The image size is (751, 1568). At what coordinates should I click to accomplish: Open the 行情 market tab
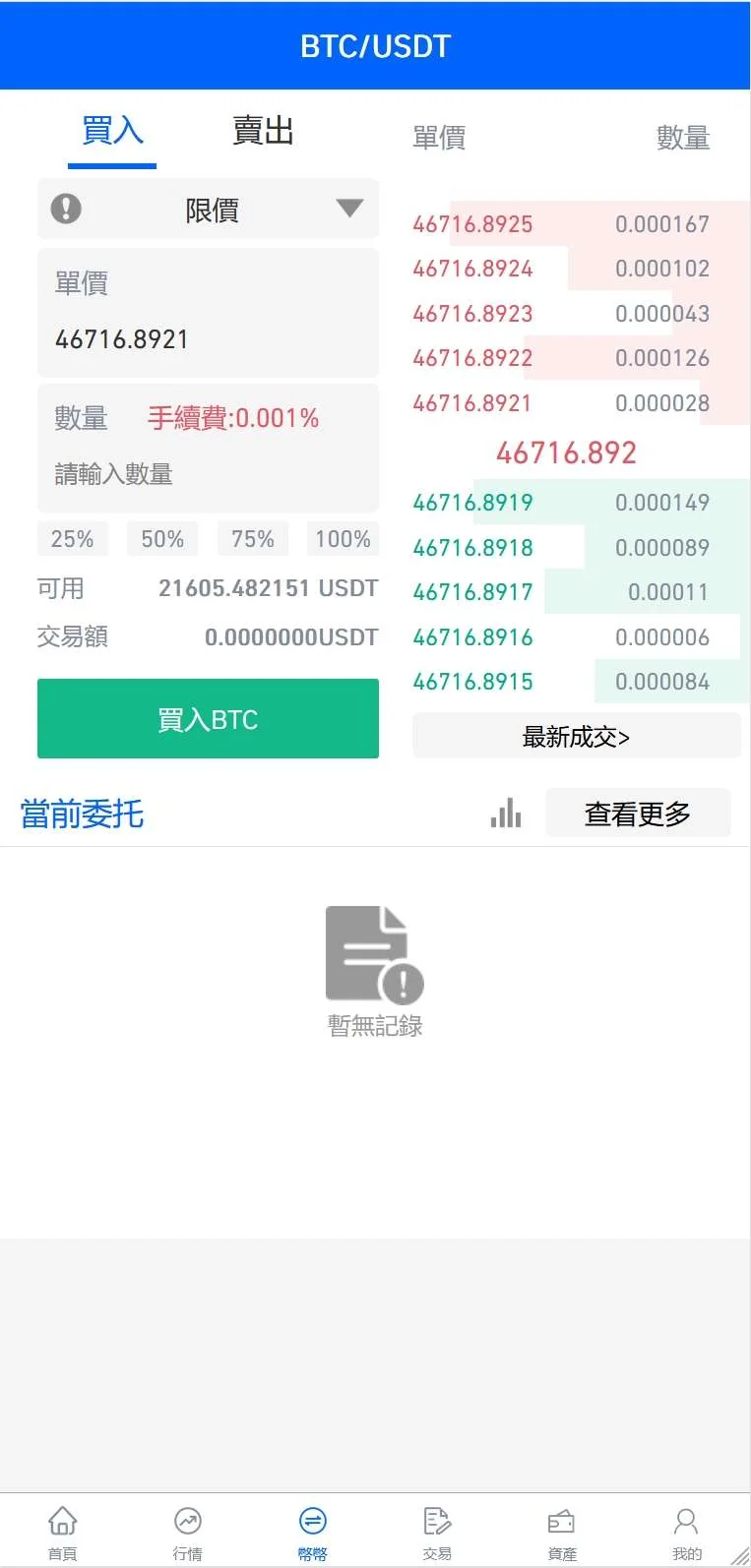(x=188, y=1533)
